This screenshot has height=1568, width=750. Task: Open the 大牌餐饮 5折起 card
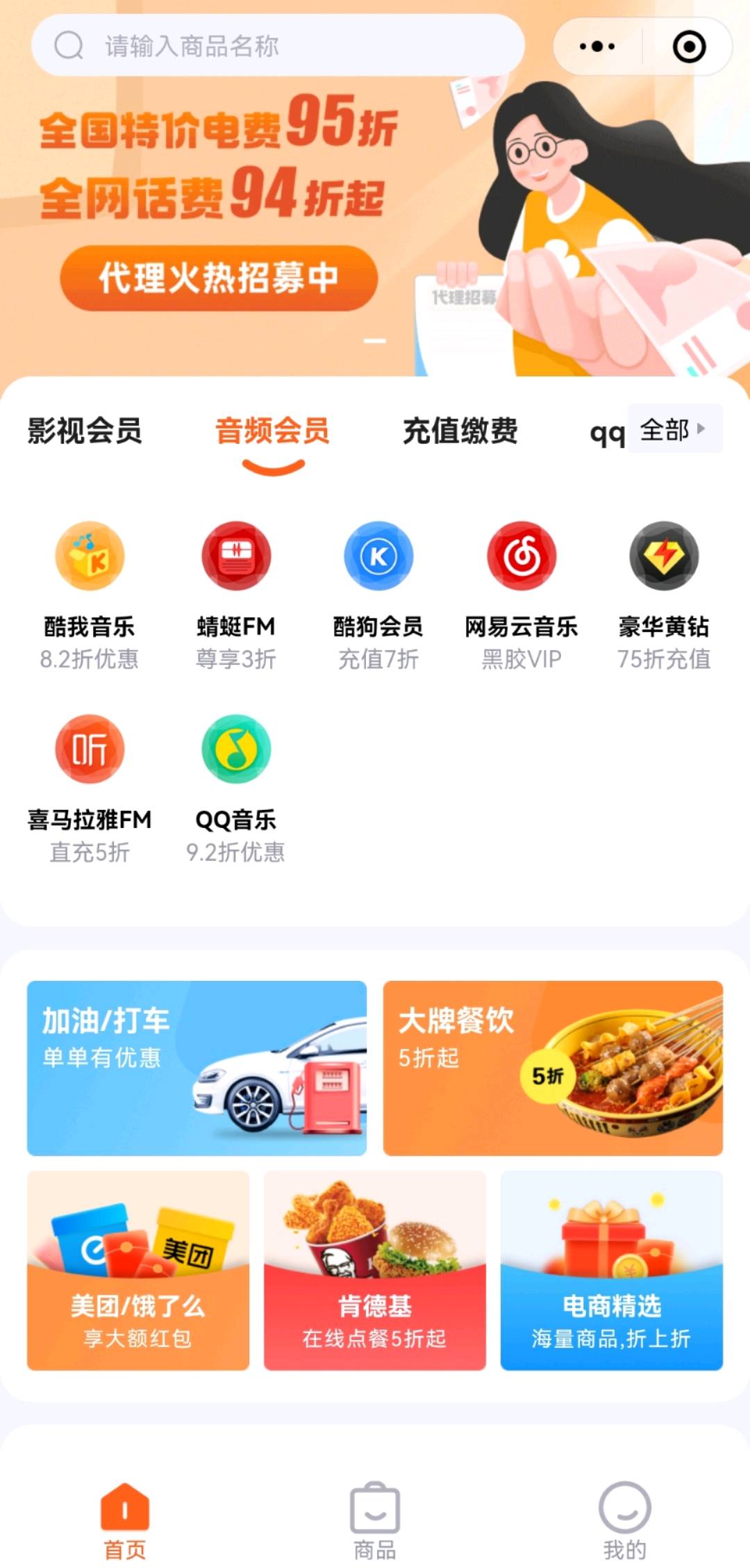point(553,1068)
